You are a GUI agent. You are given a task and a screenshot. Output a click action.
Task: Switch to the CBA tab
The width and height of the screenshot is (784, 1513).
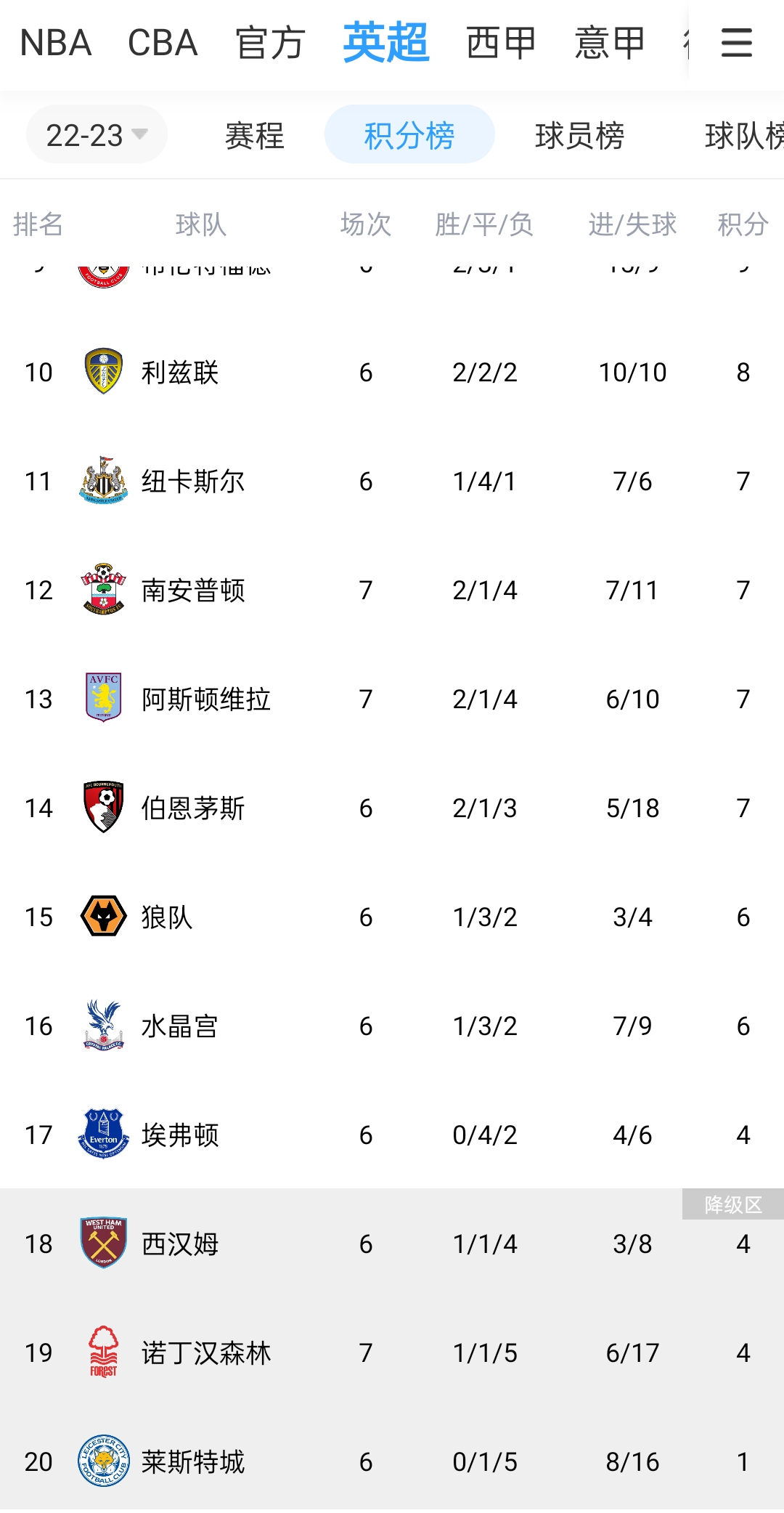pos(163,43)
